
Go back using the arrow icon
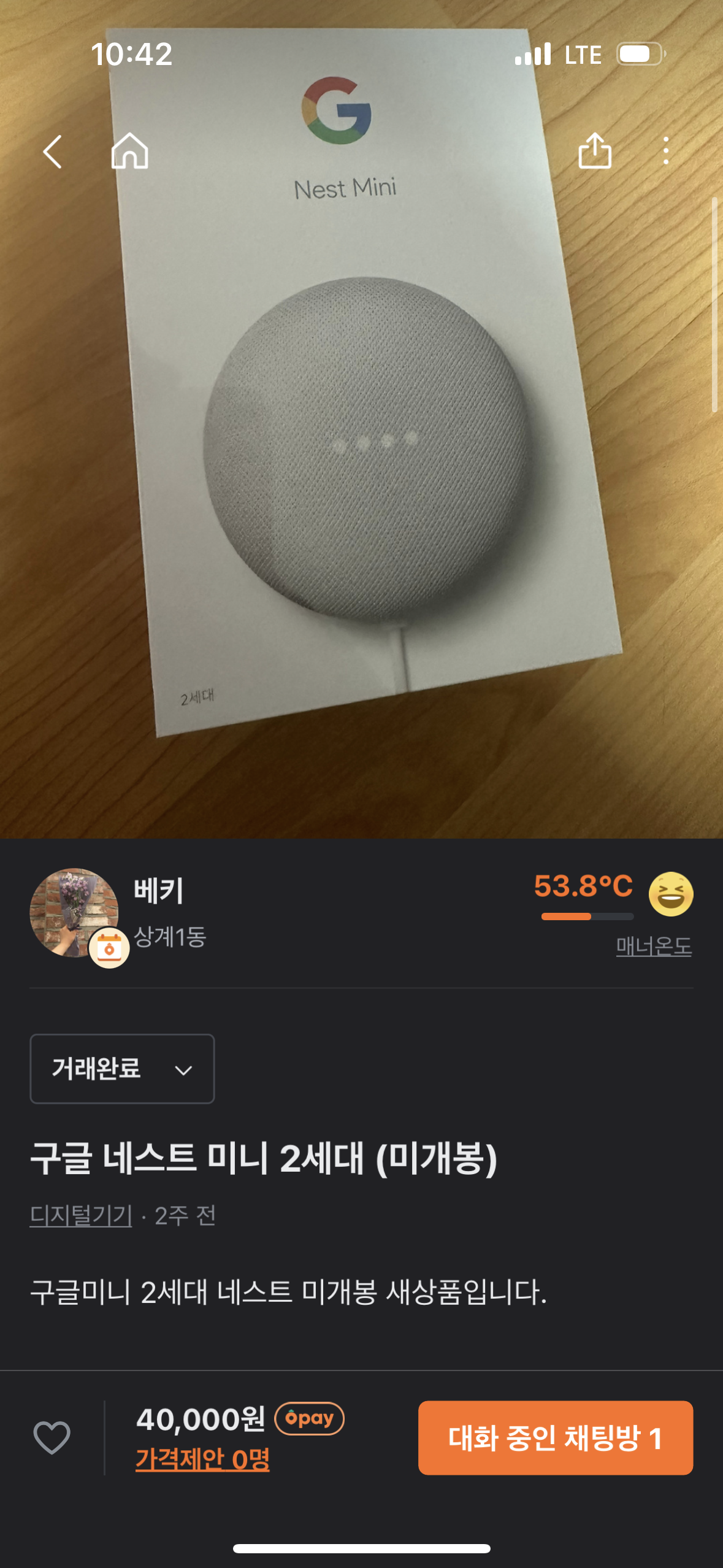tap(53, 152)
